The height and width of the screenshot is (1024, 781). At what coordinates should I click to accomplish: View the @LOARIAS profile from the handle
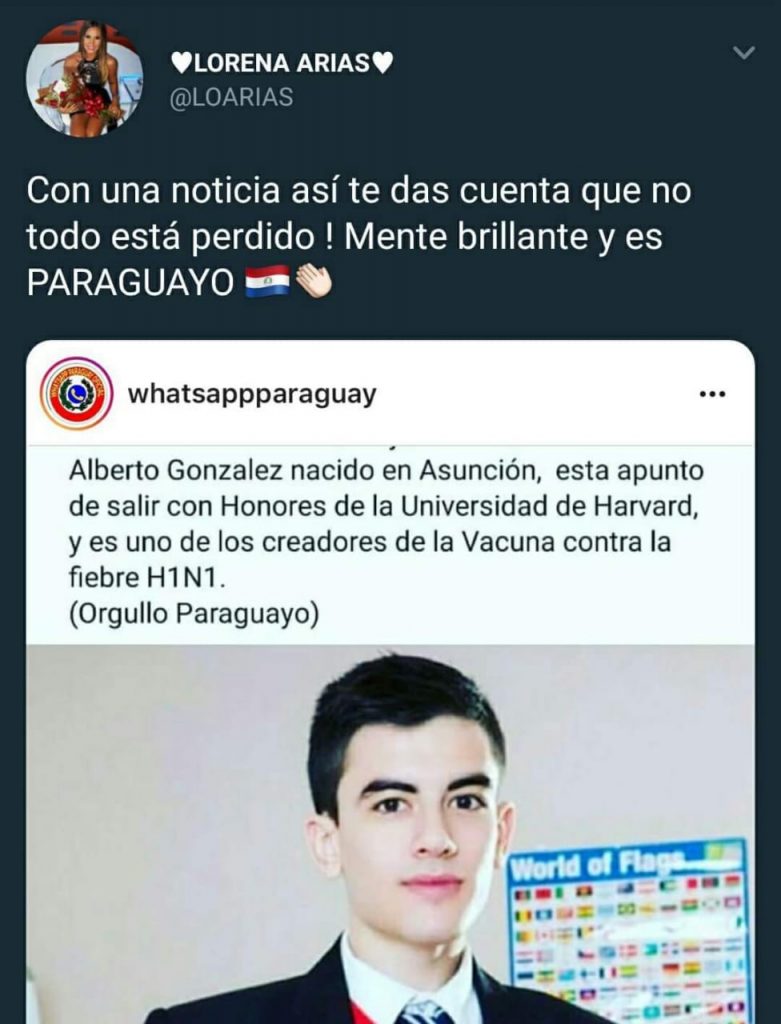pyautogui.click(x=231, y=99)
